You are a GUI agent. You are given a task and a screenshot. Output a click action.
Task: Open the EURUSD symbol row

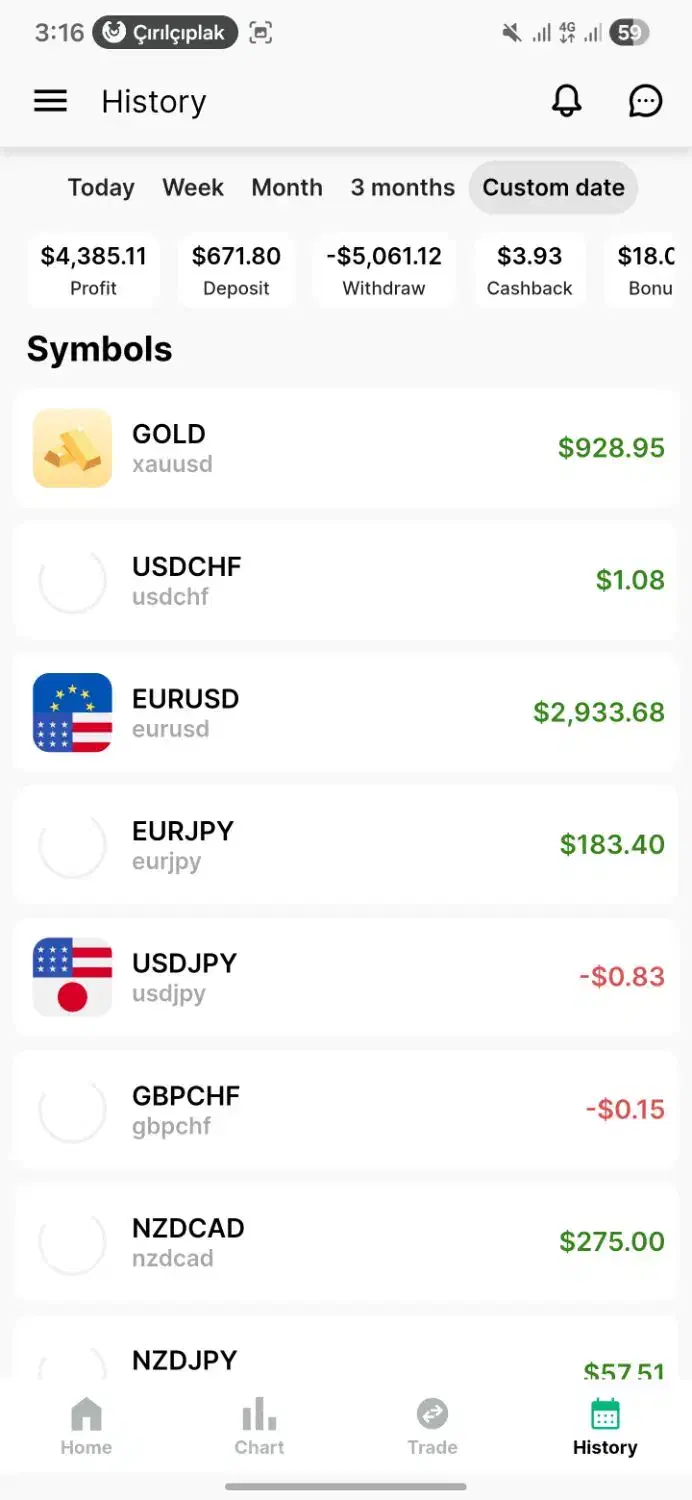pos(345,712)
